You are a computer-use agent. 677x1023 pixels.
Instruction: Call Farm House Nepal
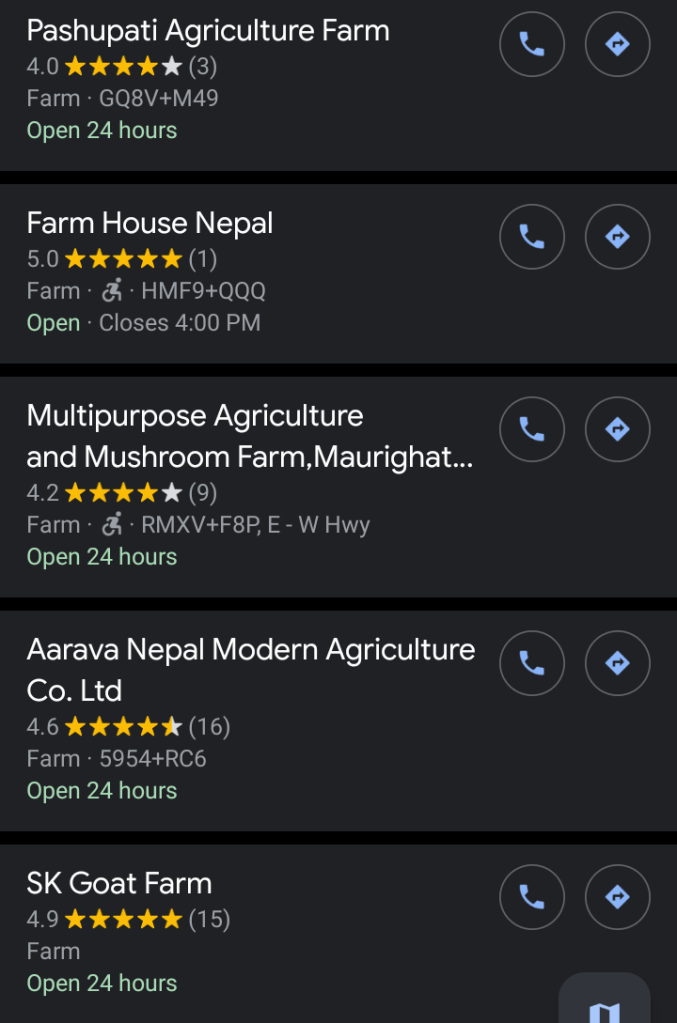click(531, 237)
